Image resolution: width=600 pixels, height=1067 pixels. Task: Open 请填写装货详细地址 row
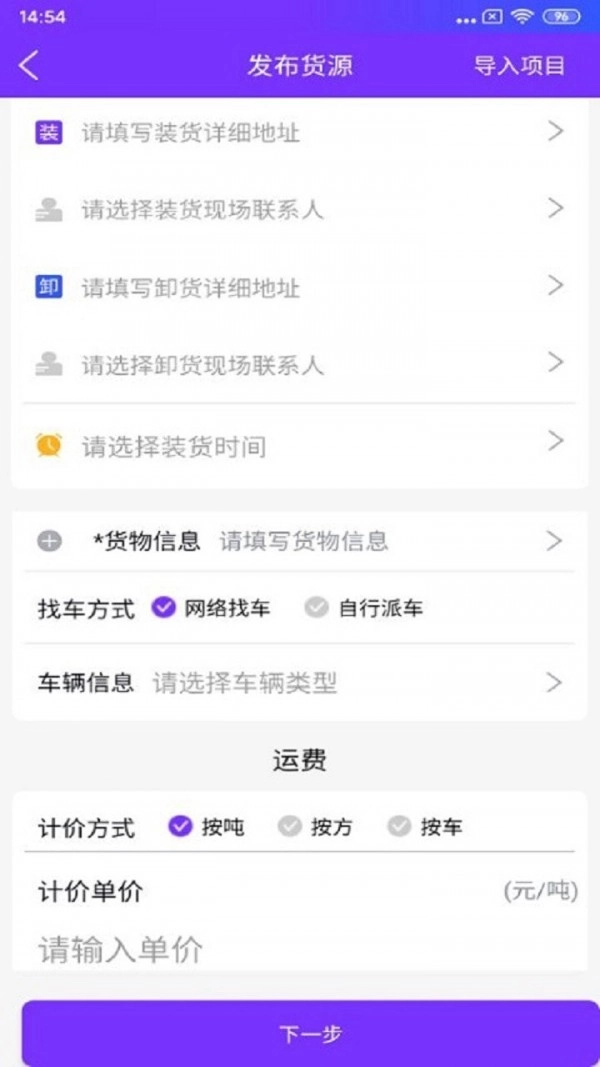(x=299, y=132)
